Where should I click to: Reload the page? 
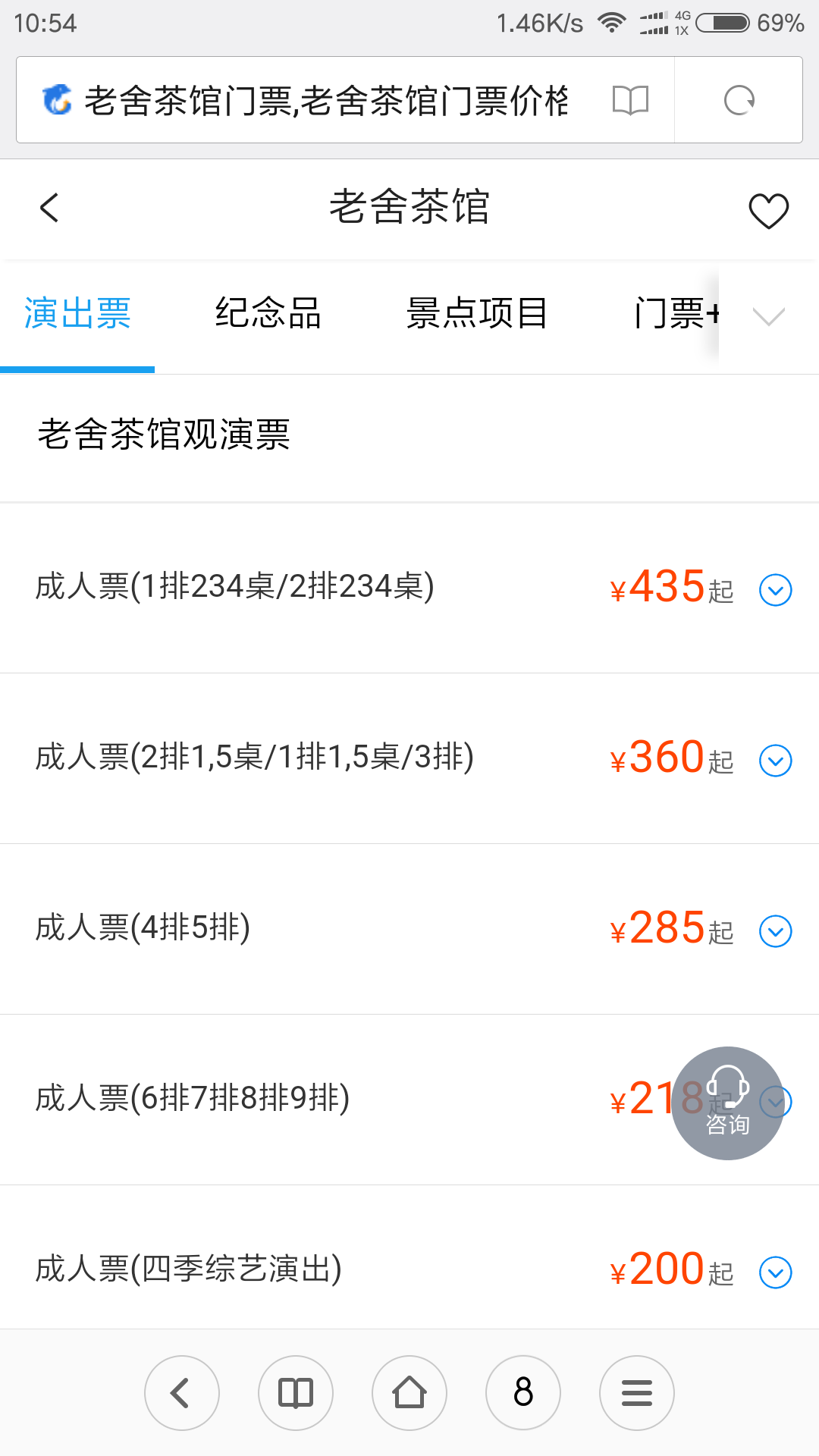pos(739,100)
